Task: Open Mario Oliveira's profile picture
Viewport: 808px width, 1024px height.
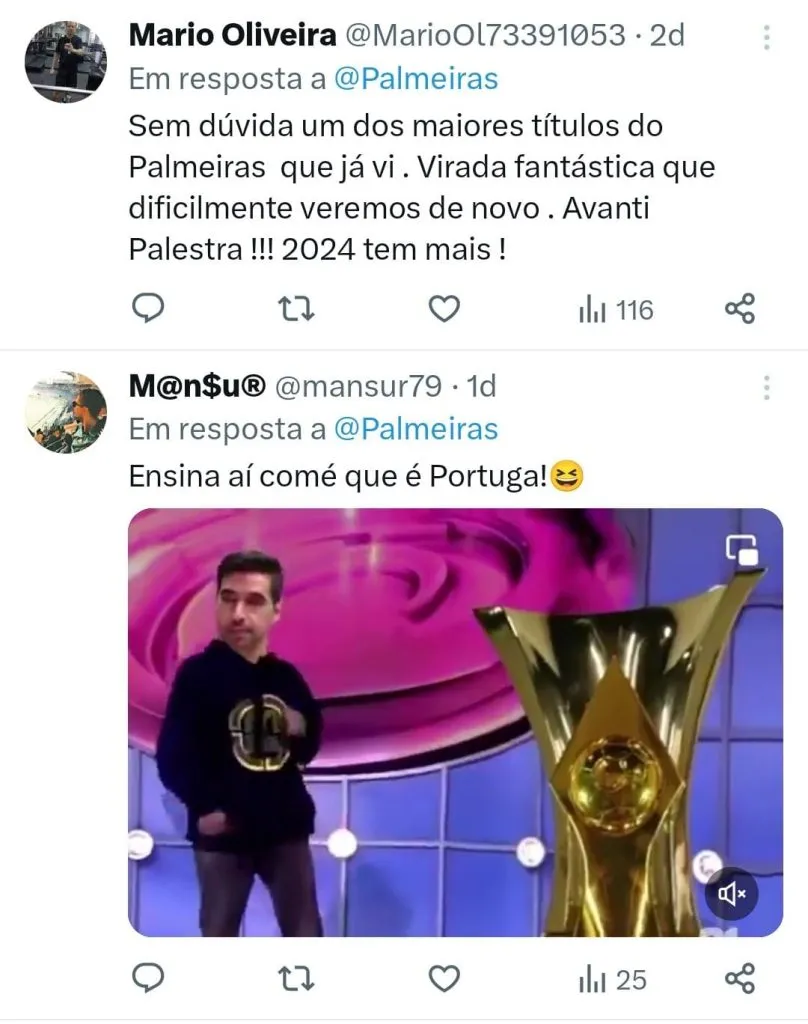Action: (65, 61)
